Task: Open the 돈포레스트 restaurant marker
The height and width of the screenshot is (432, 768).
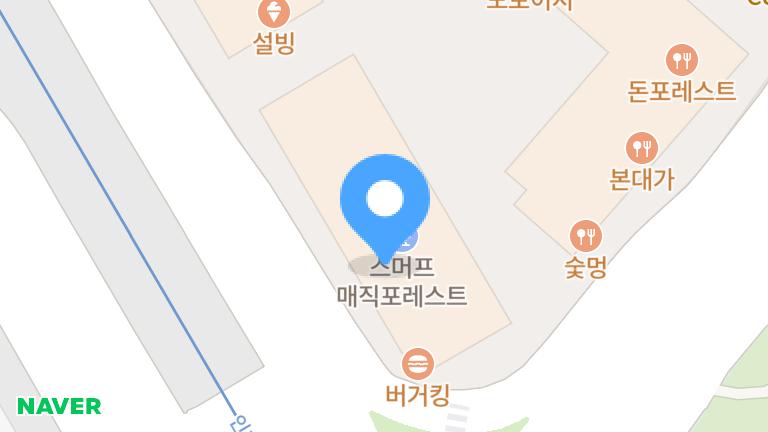Action: coord(682,60)
